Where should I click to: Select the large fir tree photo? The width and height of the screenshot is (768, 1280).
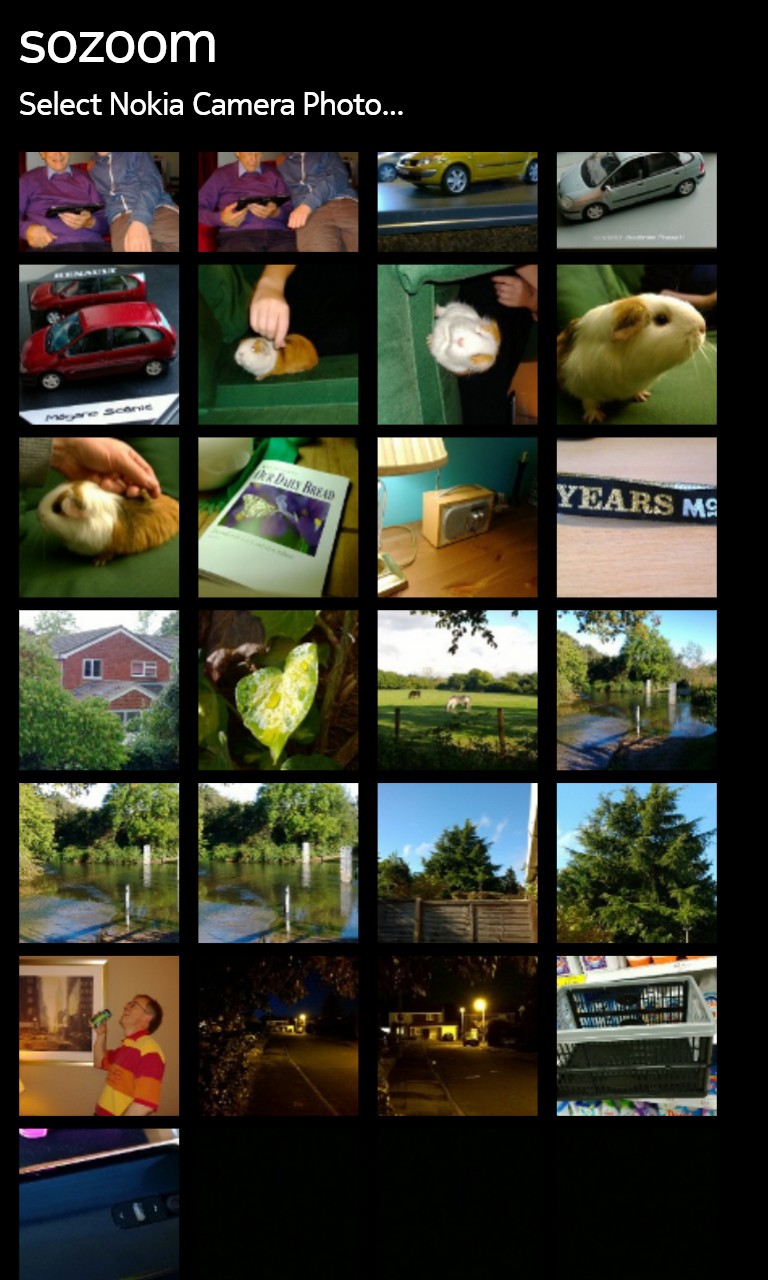coord(637,863)
